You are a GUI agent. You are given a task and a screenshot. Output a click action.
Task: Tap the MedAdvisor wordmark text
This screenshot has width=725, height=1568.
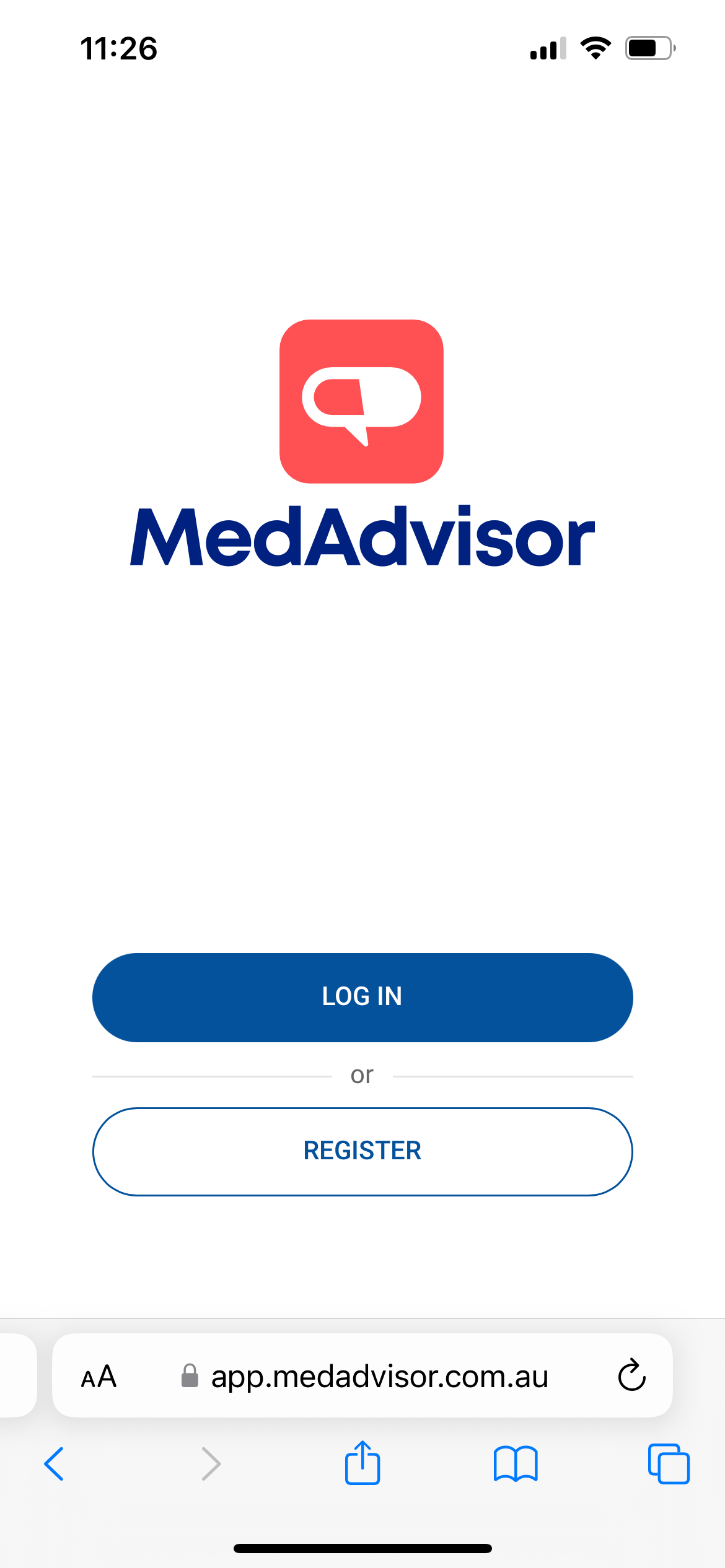[x=362, y=538]
